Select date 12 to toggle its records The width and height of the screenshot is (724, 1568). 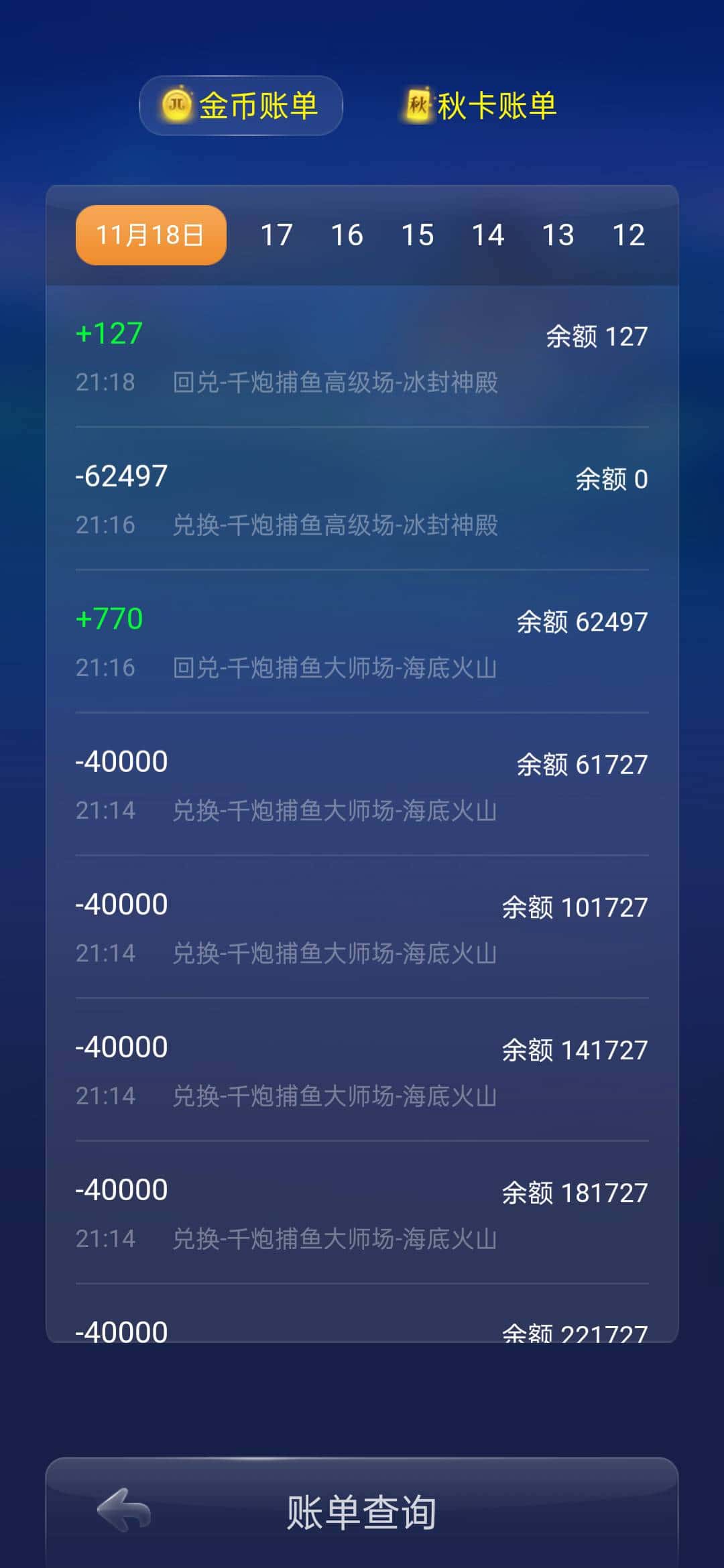pos(629,235)
